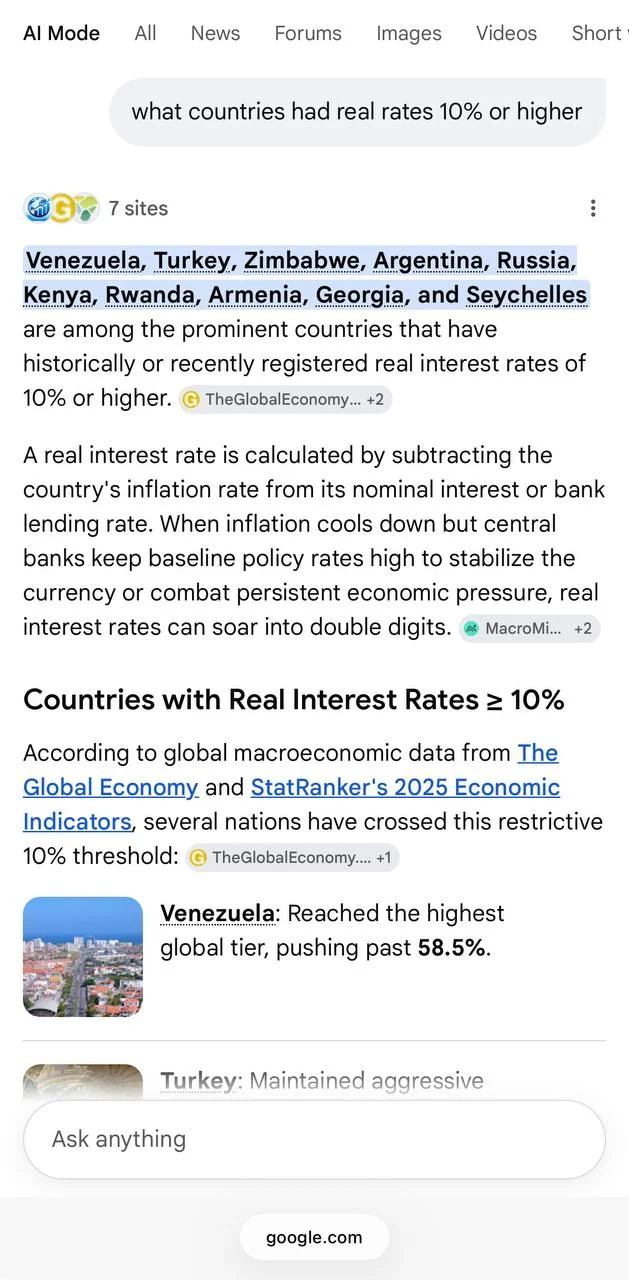
Task: Show the 7 sites sources
Action: click(x=96, y=208)
